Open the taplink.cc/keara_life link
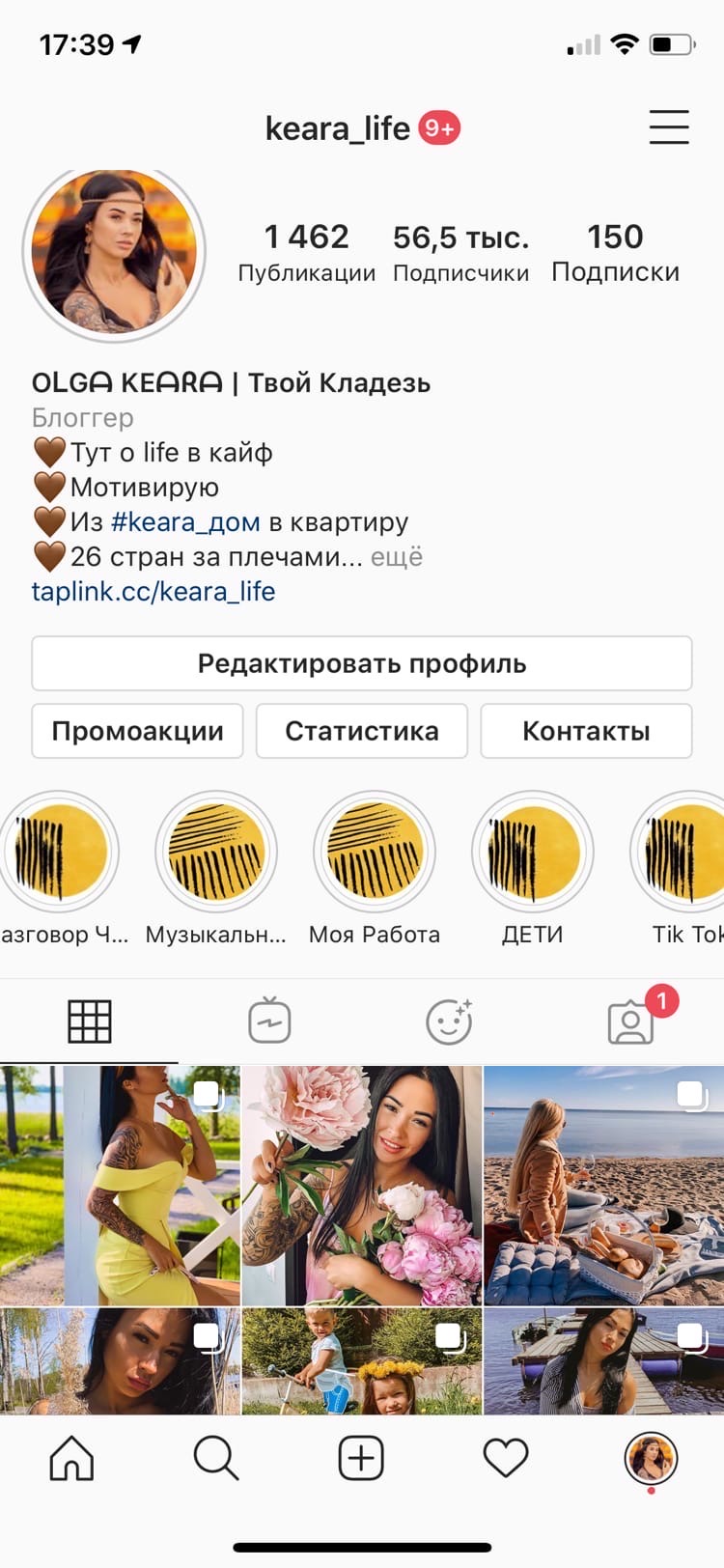The width and height of the screenshot is (724, 1568). click(153, 591)
